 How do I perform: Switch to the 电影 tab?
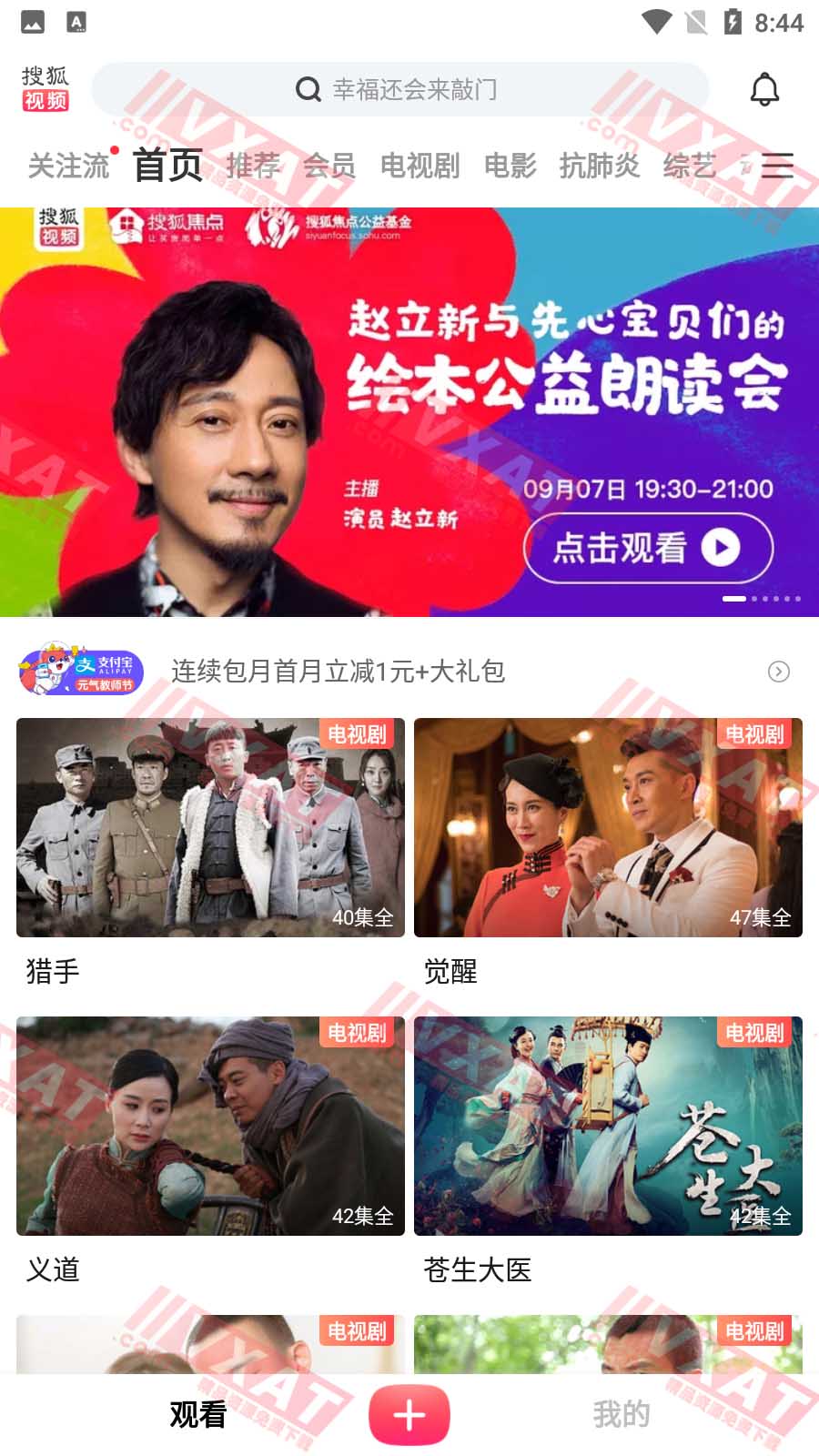(x=510, y=166)
